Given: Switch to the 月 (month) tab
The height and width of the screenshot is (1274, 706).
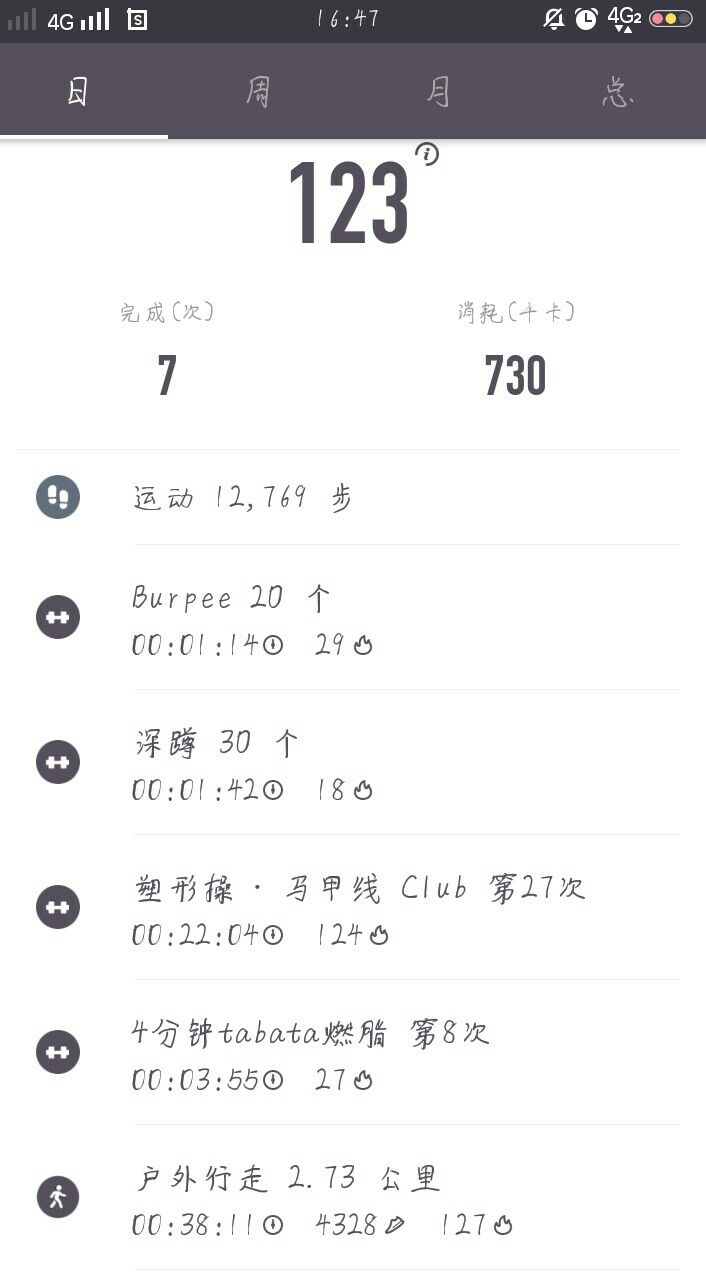Looking at the screenshot, I should click(x=438, y=92).
